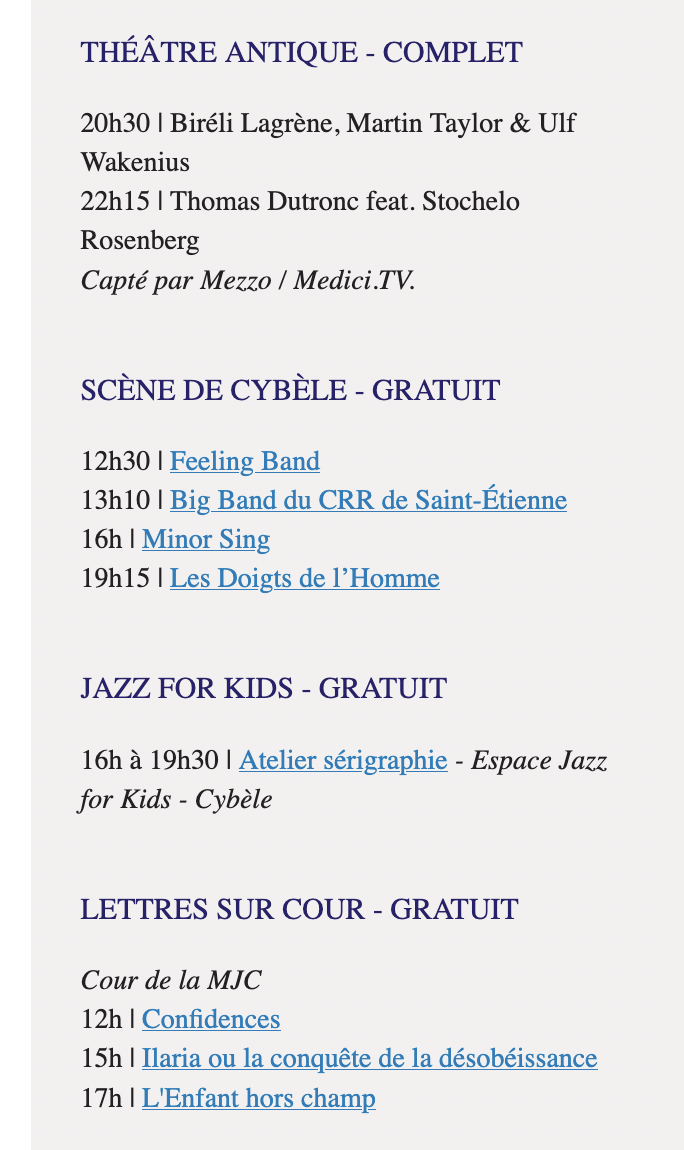Image resolution: width=684 pixels, height=1150 pixels.
Task: Open L'Enfant hors champ link
Action: [x=259, y=1098]
